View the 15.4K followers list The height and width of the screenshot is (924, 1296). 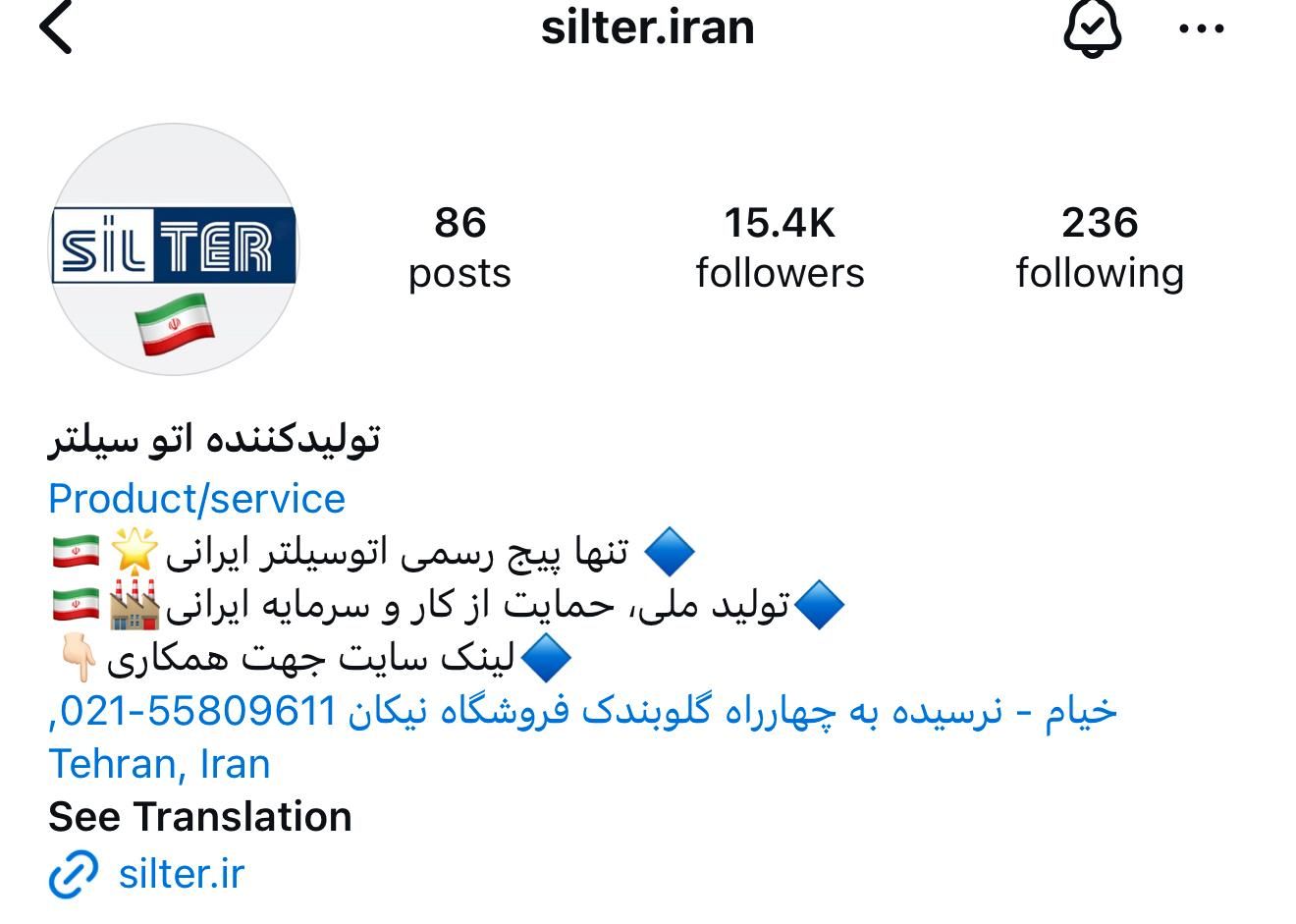780,247
